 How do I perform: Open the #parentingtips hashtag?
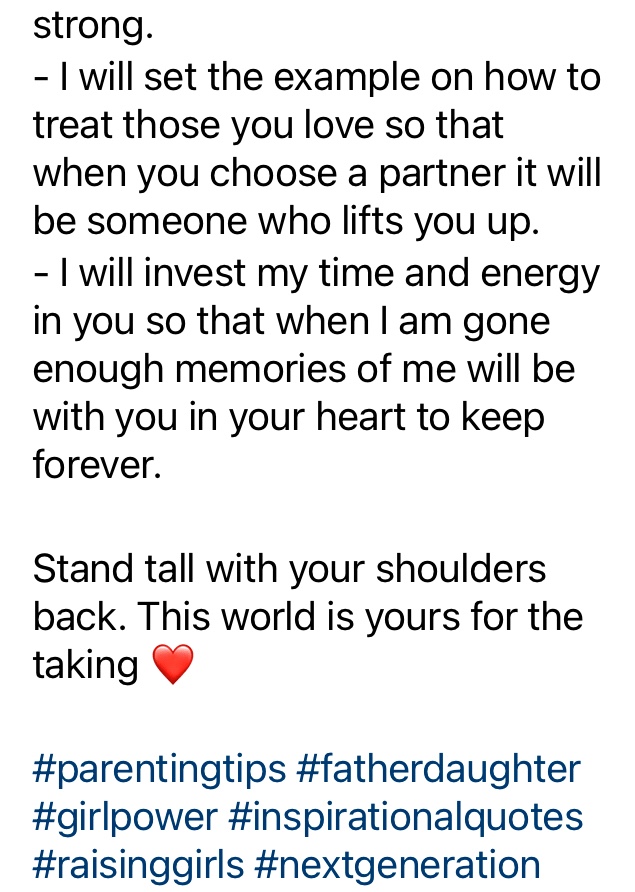[158, 770]
